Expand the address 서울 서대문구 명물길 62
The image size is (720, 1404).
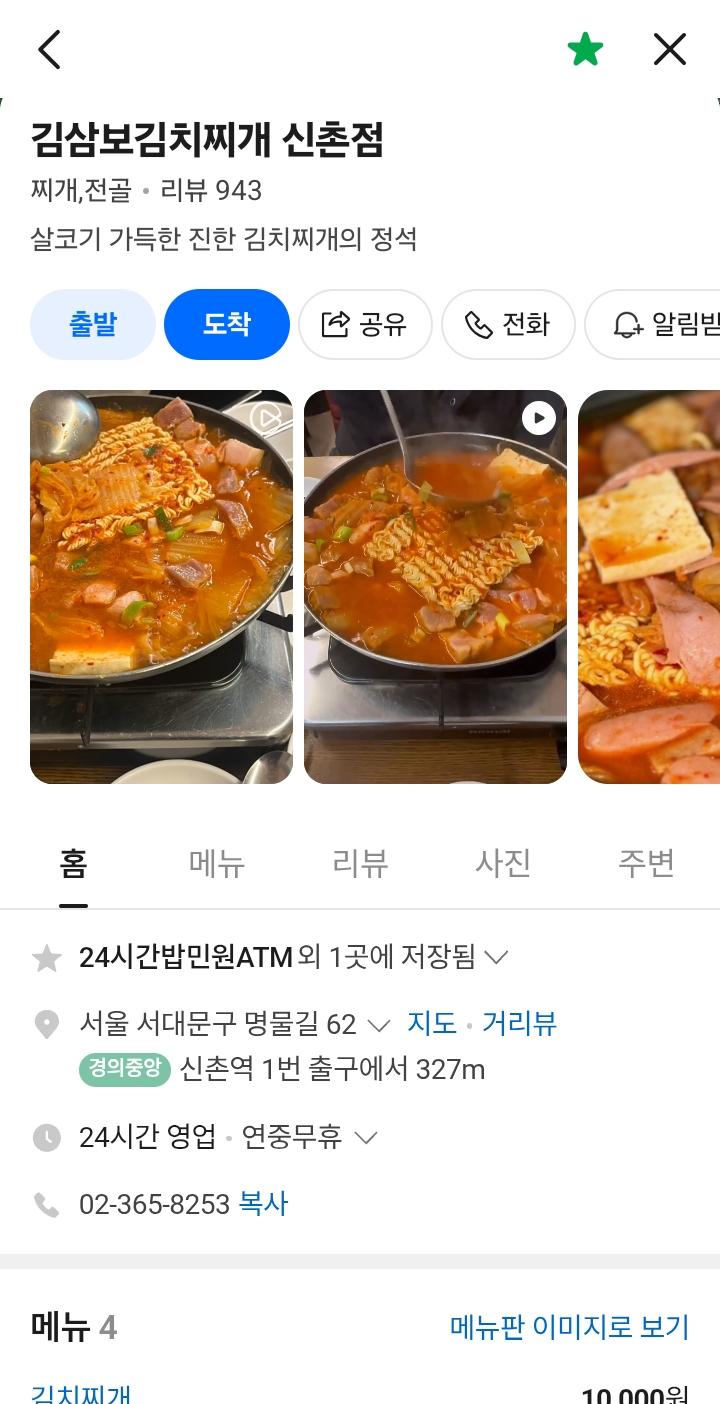[x=378, y=1023]
